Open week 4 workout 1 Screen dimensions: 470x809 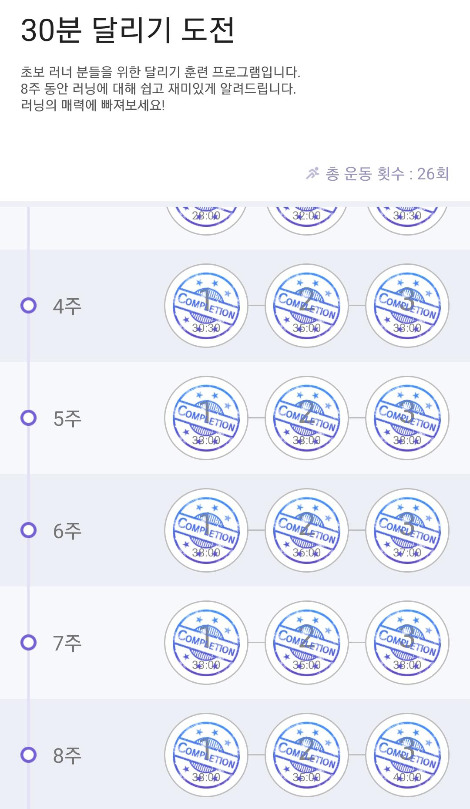206,305
